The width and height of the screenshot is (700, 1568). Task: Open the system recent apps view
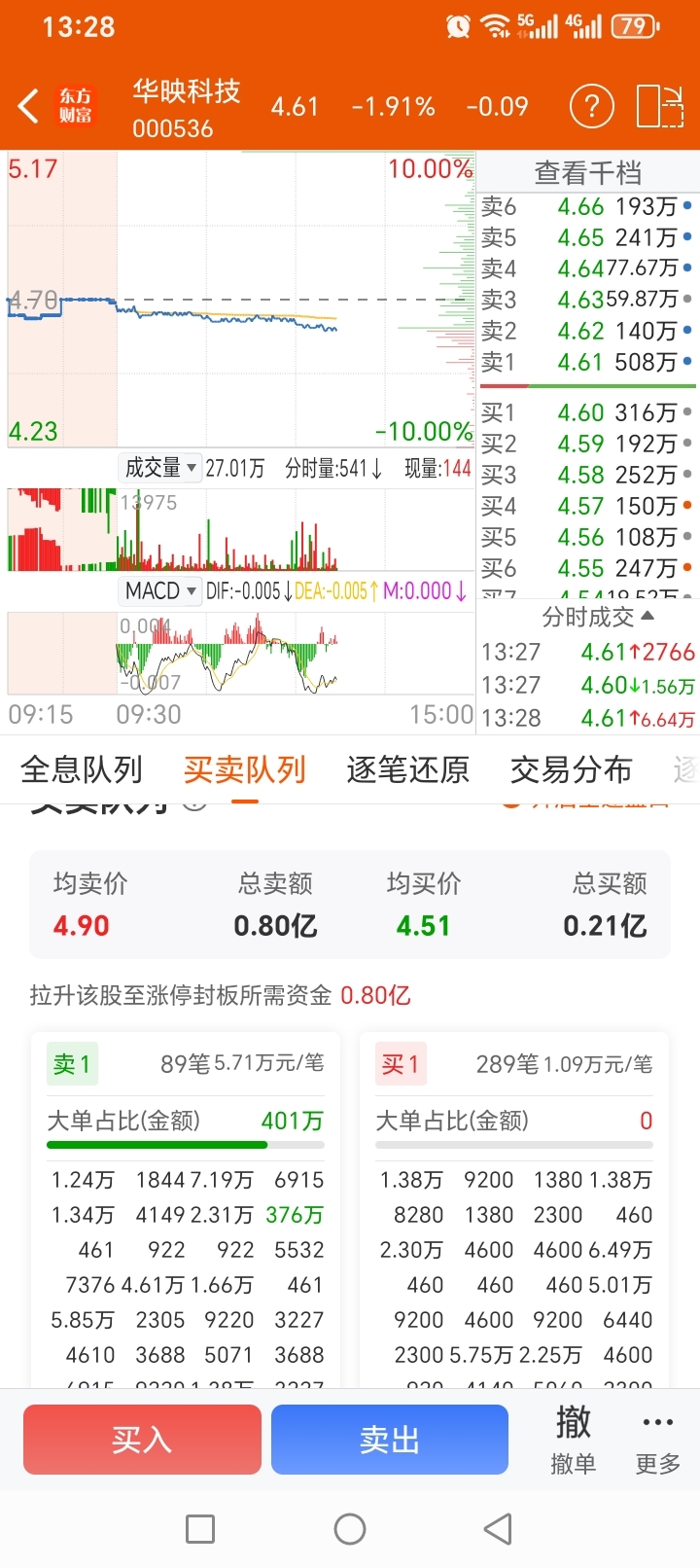click(x=200, y=1529)
